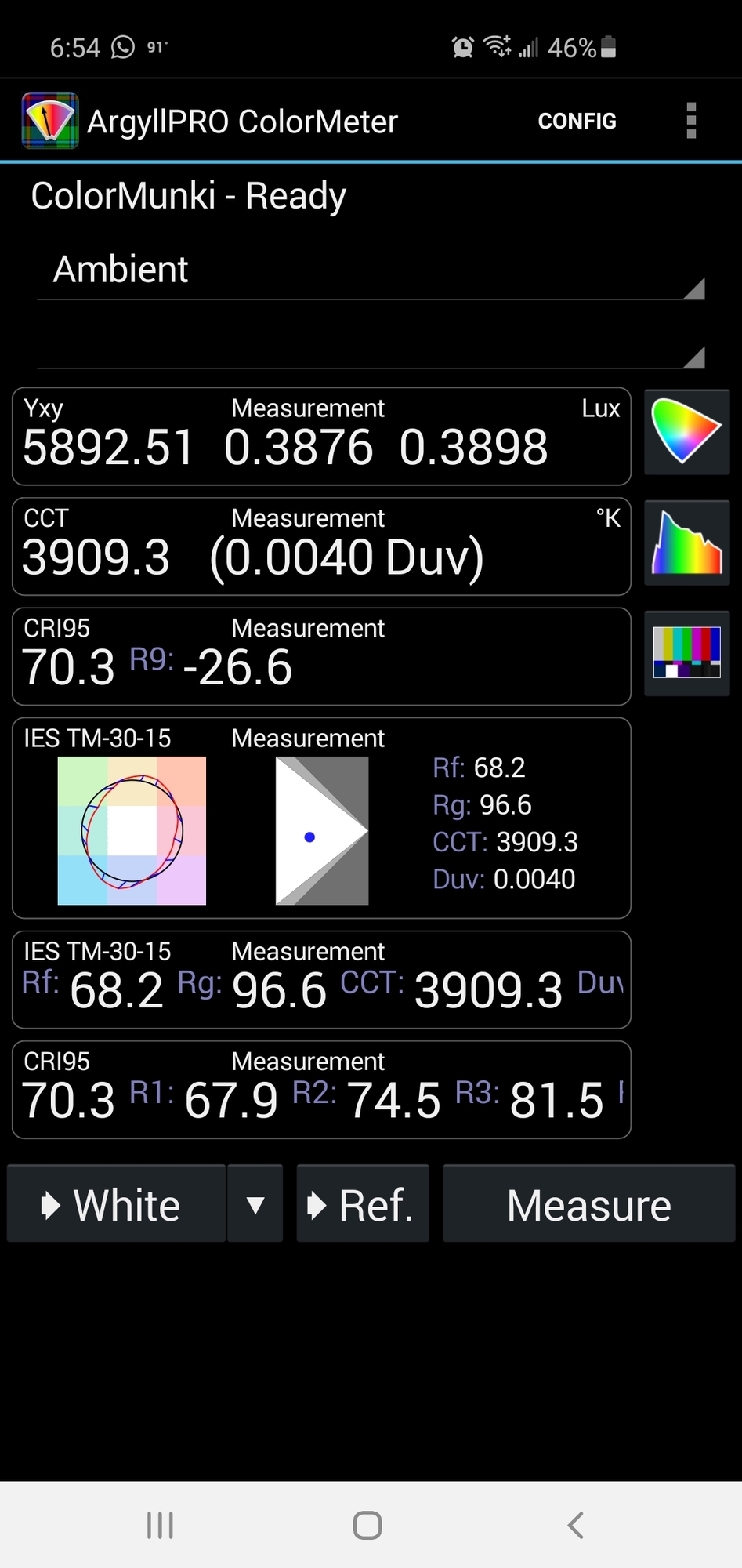742x1568 pixels.
Task: Open the chromaticity gamut diagram icon
Action: click(x=686, y=432)
